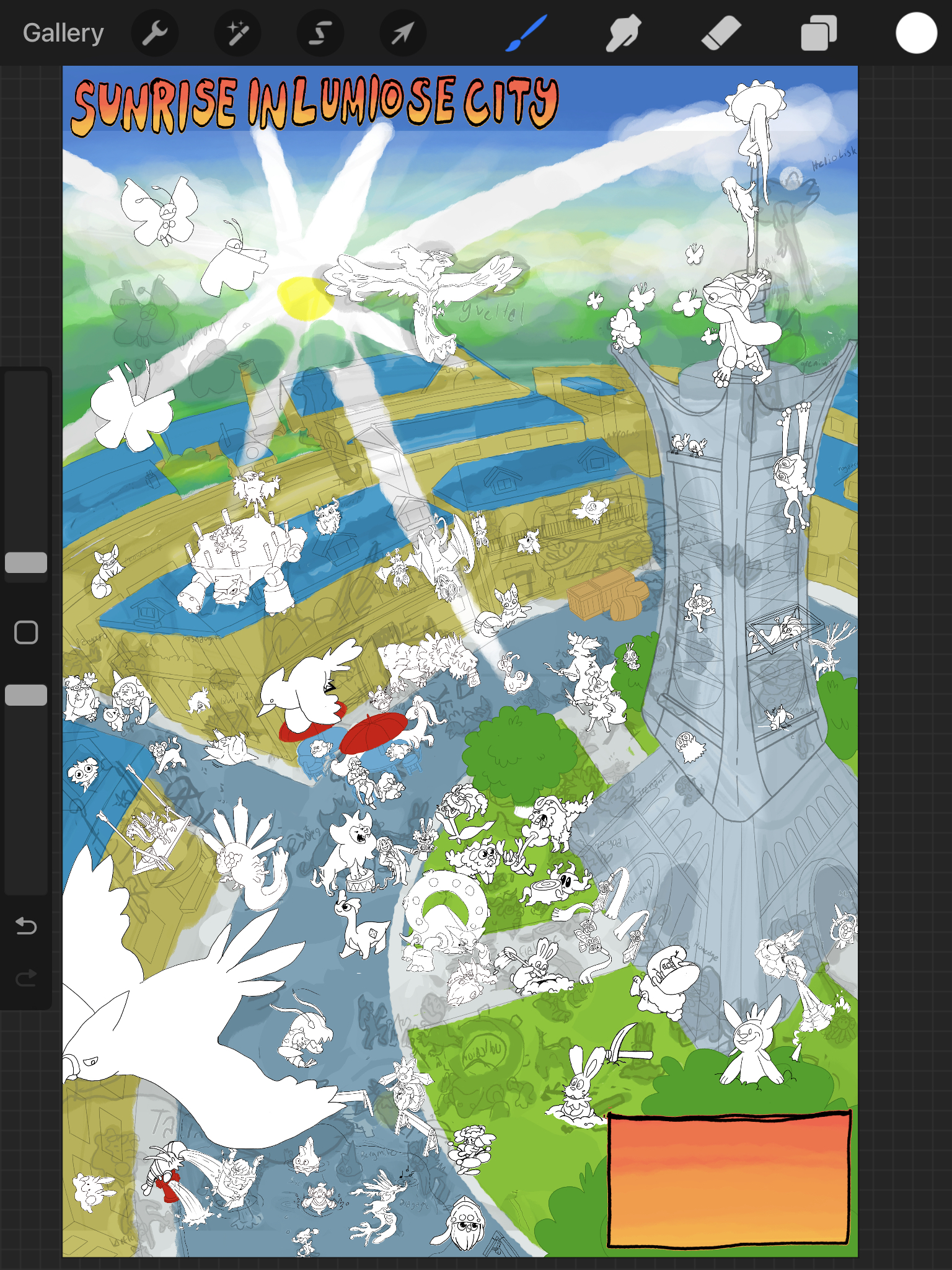Tap the brush opacity slider
The height and width of the screenshot is (1270, 952).
point(26,695)
